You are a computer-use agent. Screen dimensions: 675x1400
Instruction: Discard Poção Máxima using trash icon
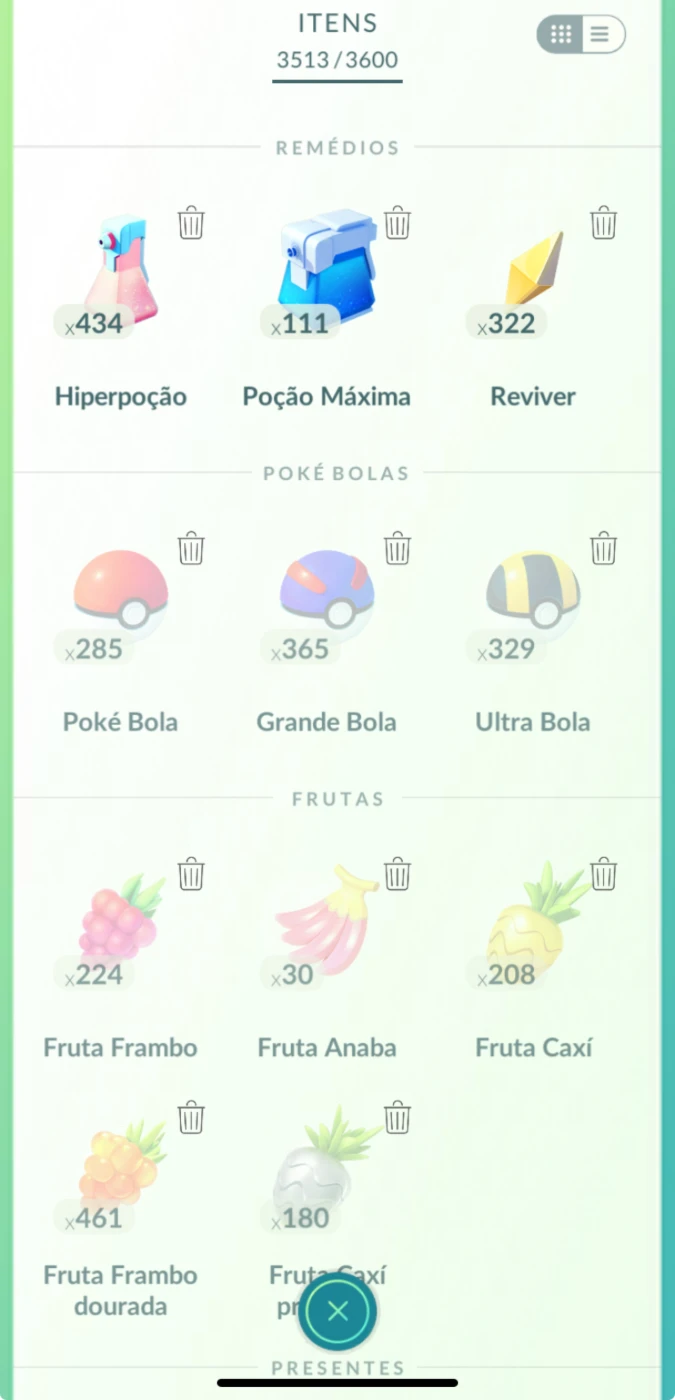398,222
